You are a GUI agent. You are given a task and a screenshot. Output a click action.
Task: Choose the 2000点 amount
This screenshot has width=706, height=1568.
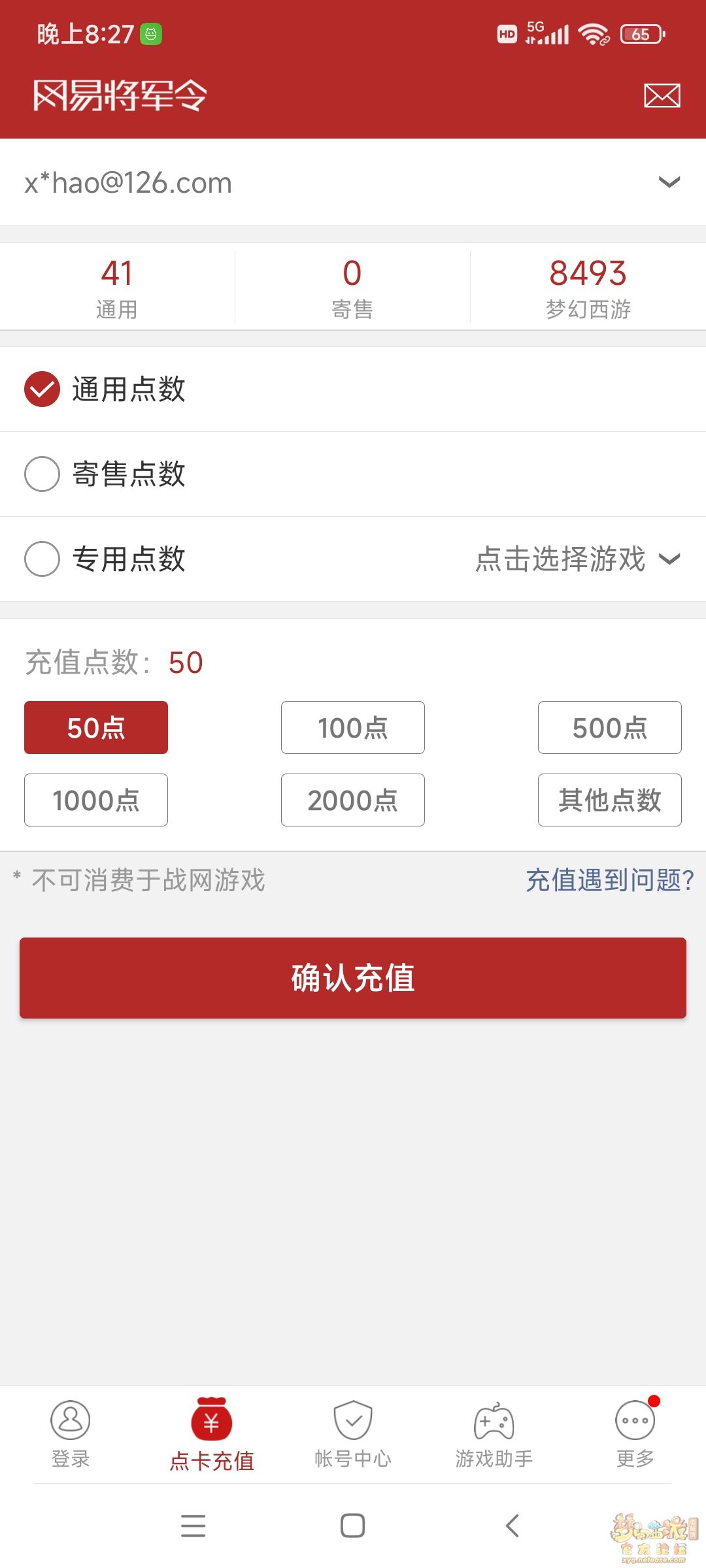click(x=353, y=800)
